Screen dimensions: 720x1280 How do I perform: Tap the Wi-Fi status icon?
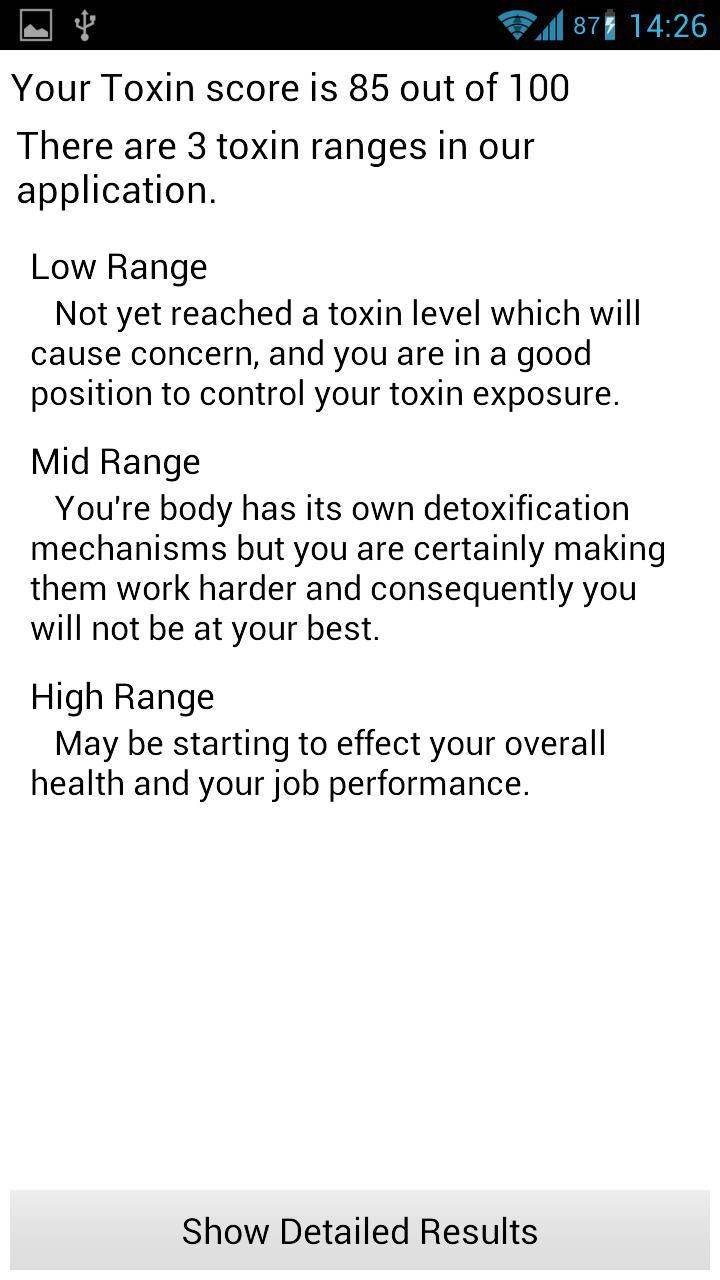516,25
